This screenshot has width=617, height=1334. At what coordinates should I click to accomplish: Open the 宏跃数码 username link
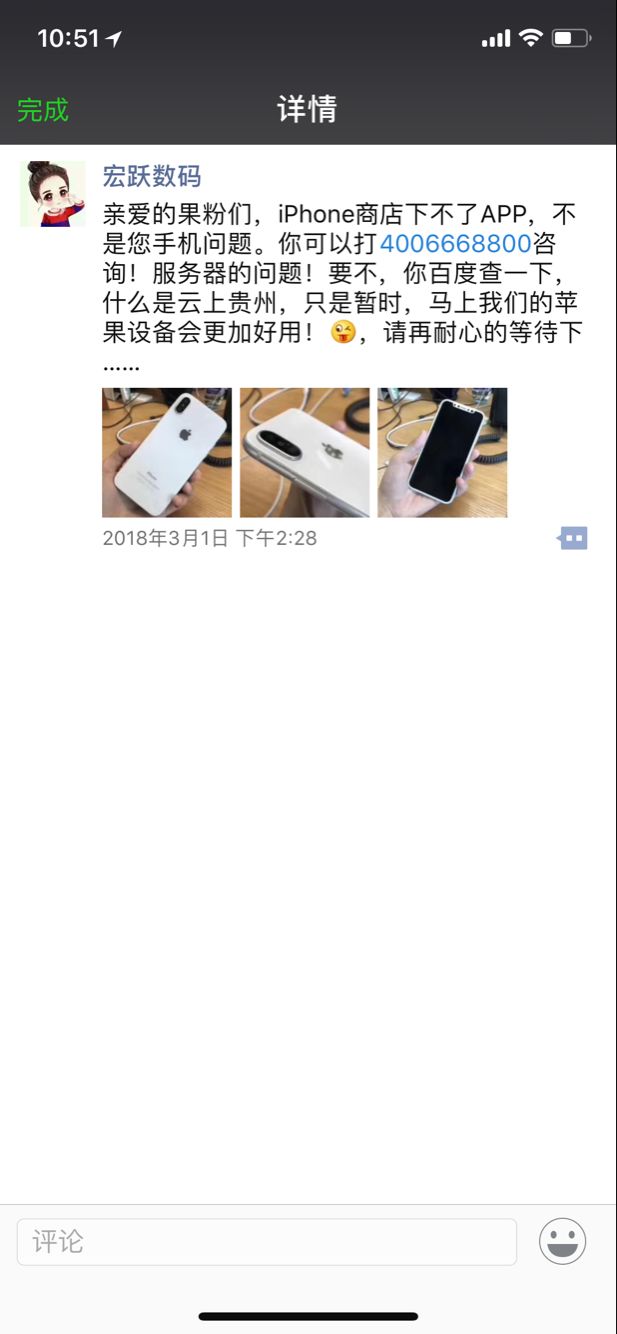(152, 177)
